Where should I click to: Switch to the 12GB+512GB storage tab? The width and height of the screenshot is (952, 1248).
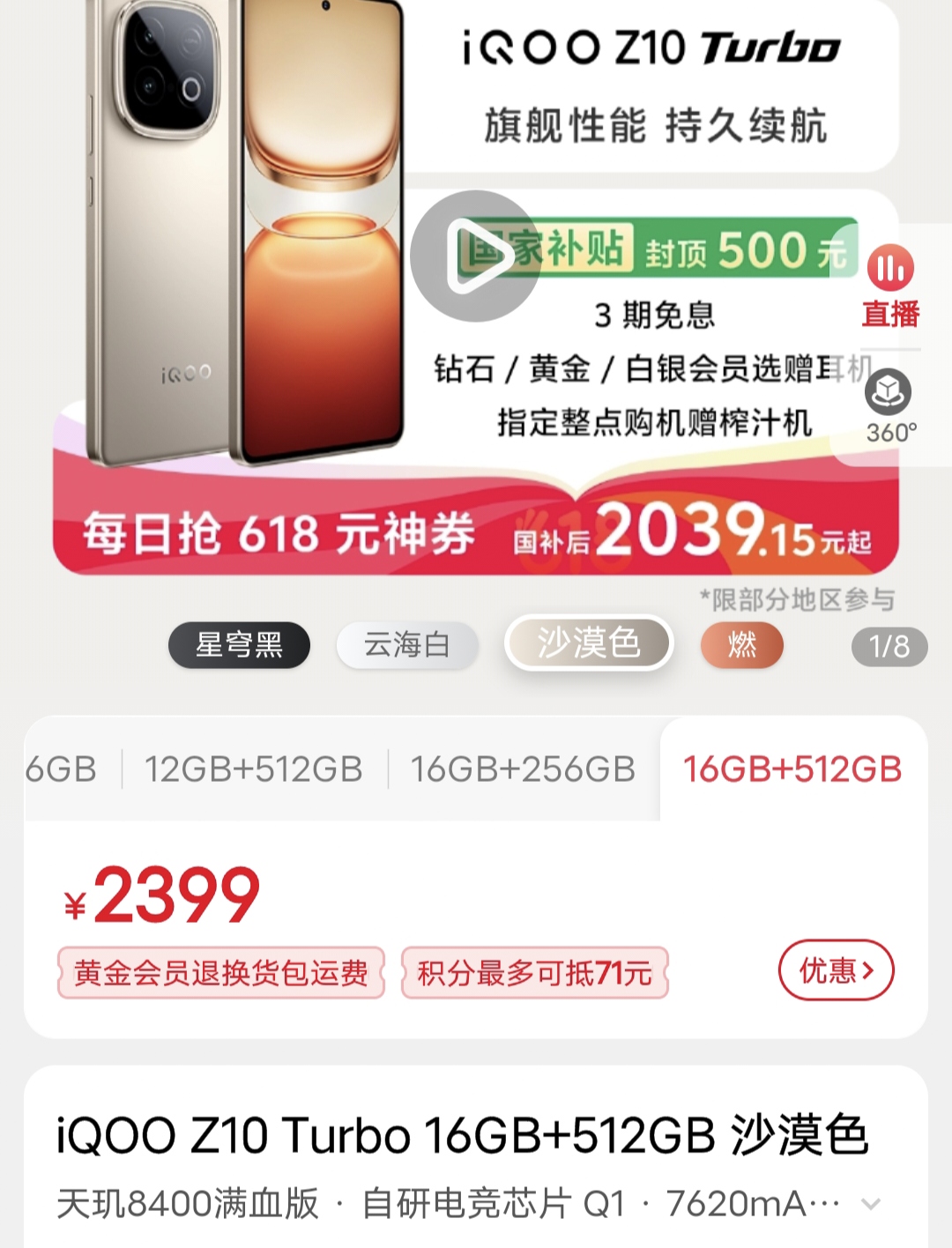[x=254, y=769]
